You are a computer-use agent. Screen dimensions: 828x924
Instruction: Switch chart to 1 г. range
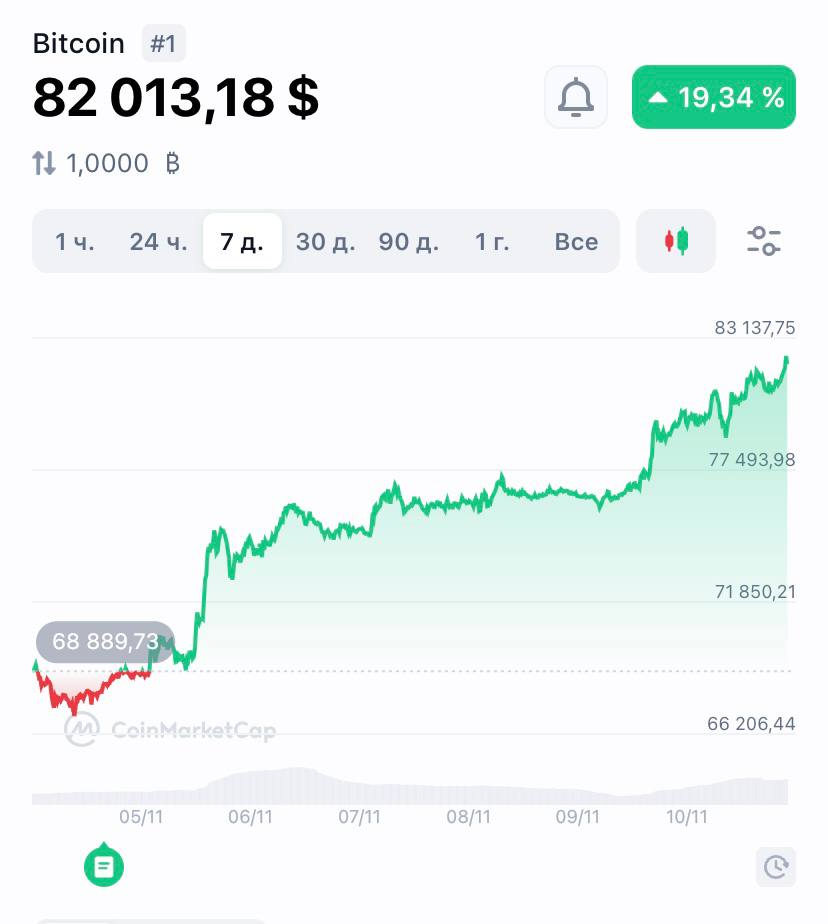click(491, 241)
